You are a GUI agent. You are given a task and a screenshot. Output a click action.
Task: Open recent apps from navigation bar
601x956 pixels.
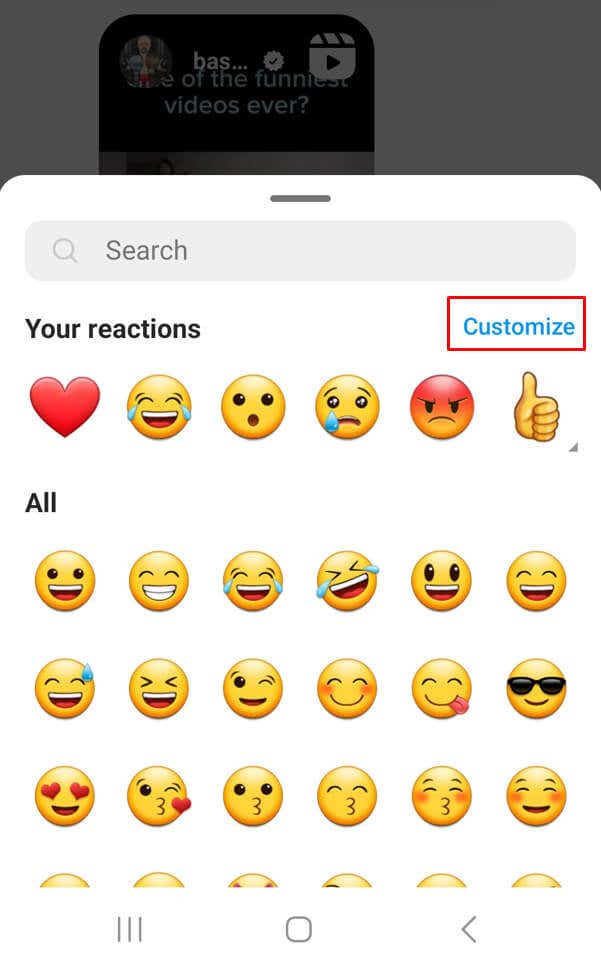click(x=130, y=929)
